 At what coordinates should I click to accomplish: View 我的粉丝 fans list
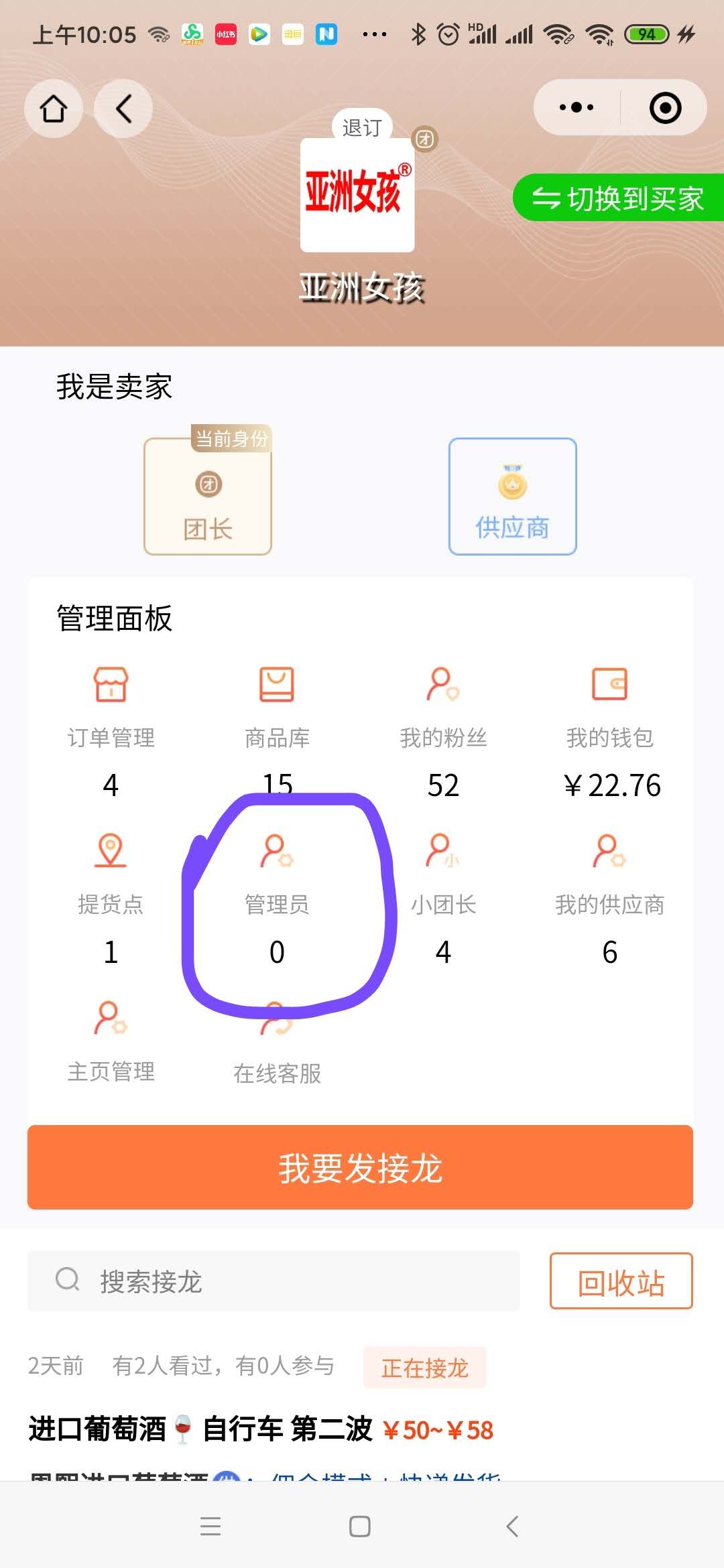point(443,710)
